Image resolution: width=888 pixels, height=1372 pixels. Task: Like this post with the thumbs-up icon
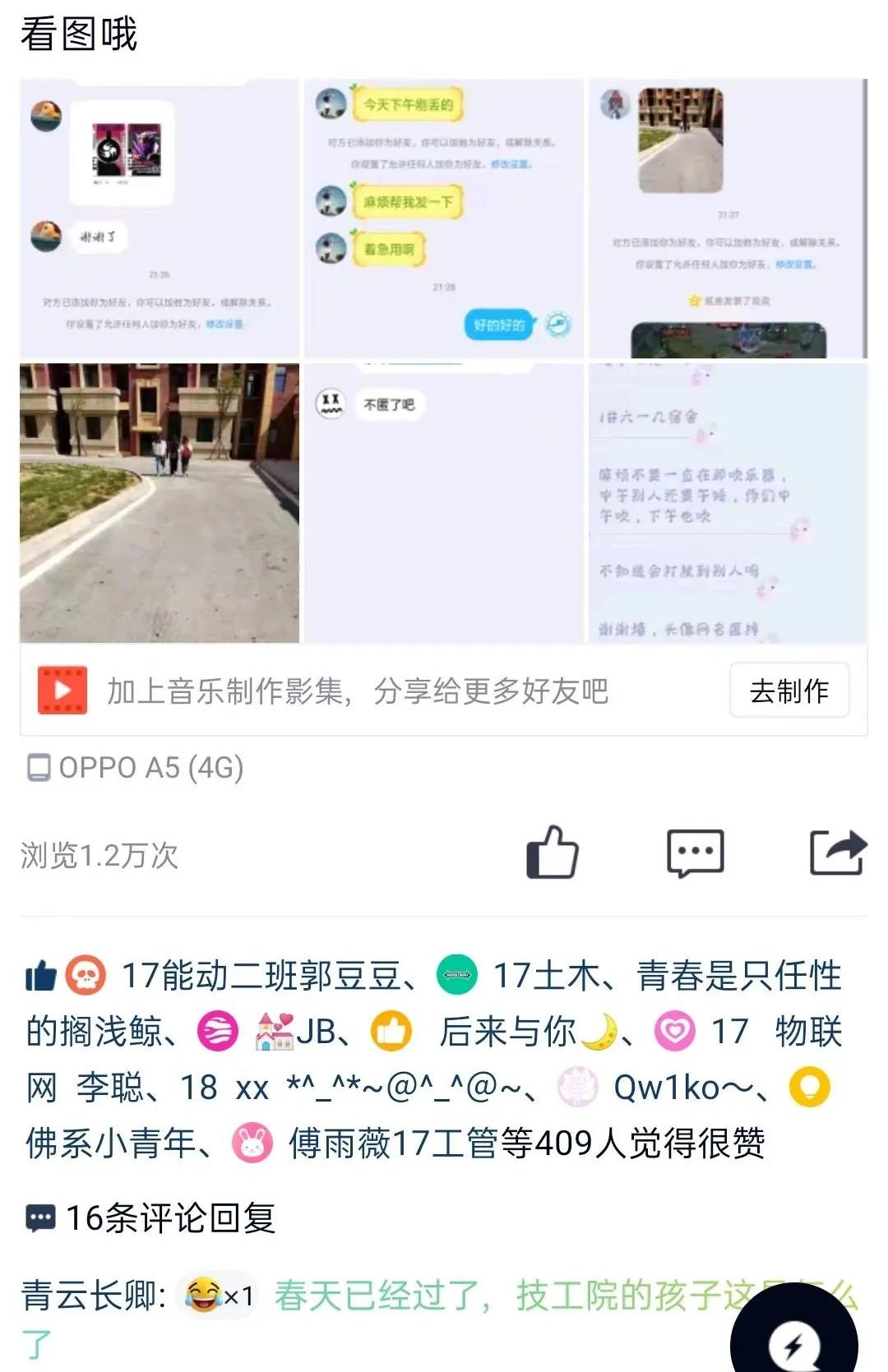(x=553, y=852)
